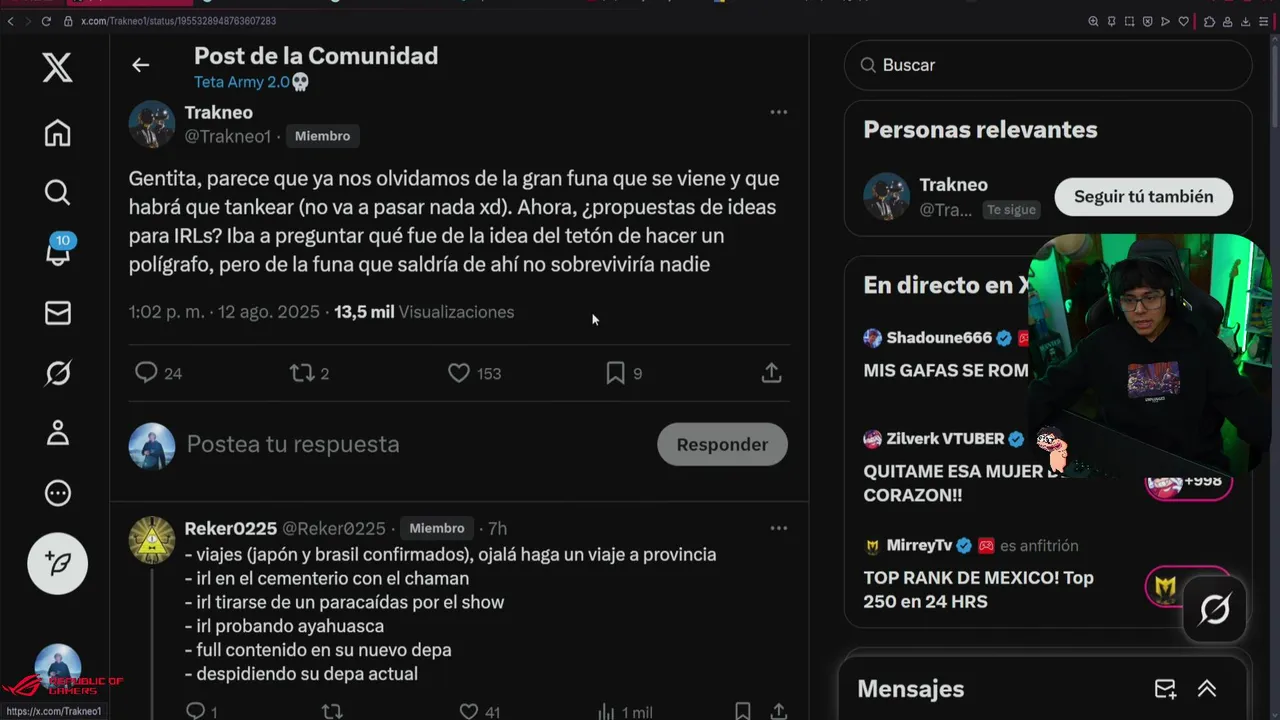Open the More options circle in sidebar

point(58,493)
